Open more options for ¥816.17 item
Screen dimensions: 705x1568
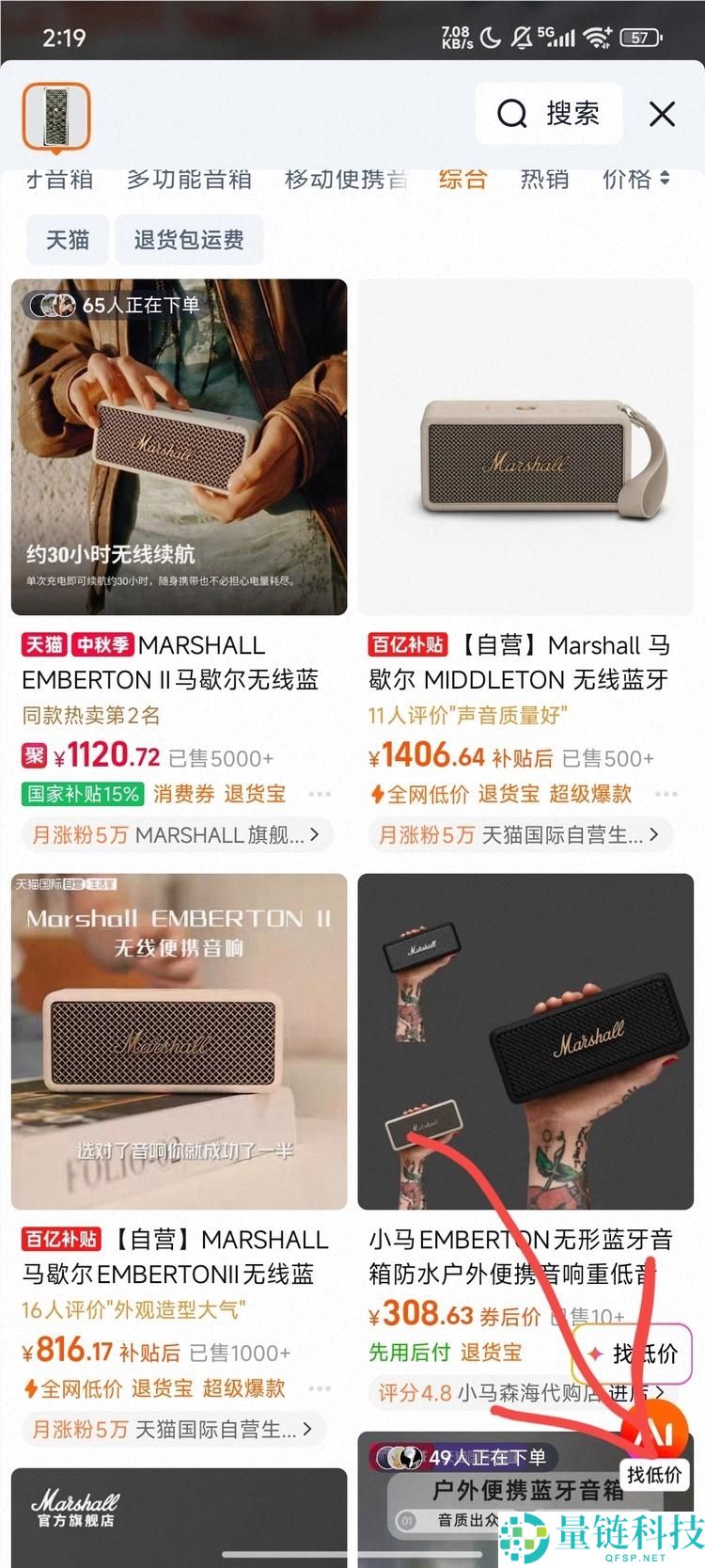coord(320,1388)
